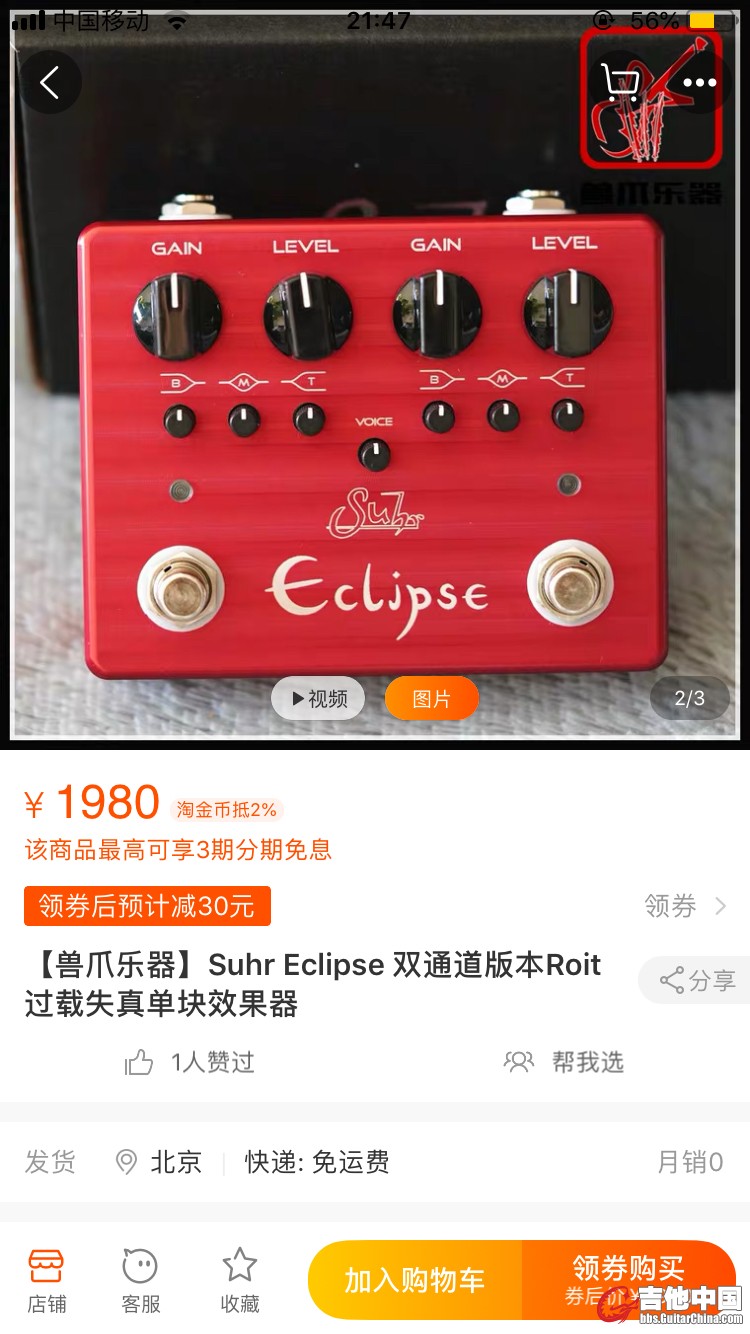This screenshot has width=750, height=1334.
Task: Switch to the 视频 video view
Action: [318, 699]
